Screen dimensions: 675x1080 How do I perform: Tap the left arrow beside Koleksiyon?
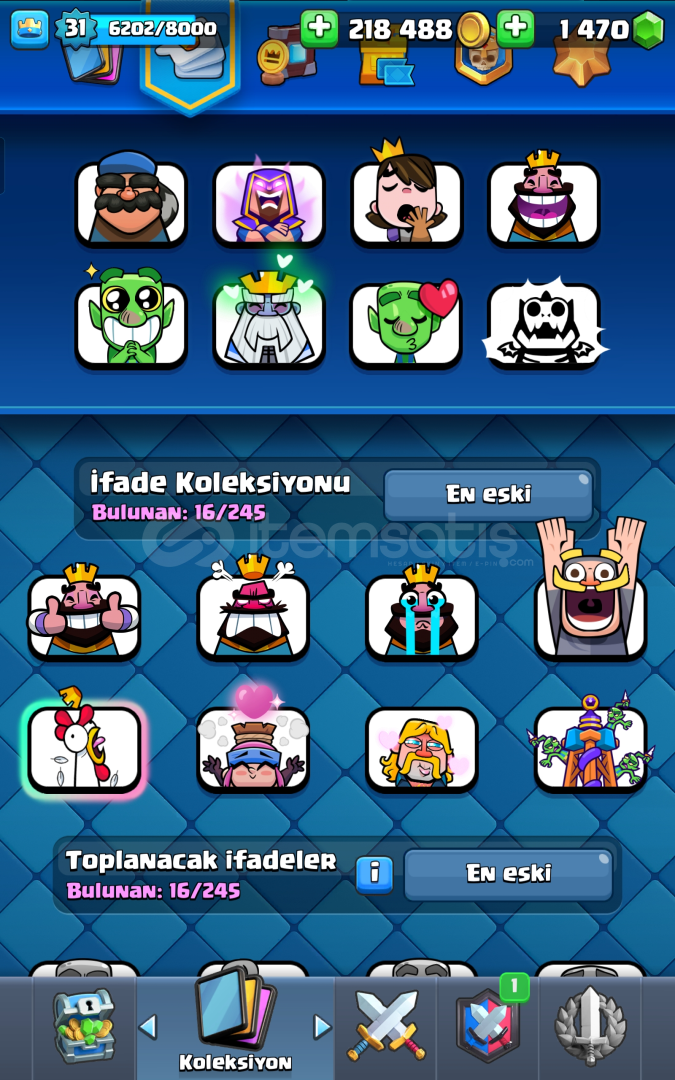[x=147, y=1027]
